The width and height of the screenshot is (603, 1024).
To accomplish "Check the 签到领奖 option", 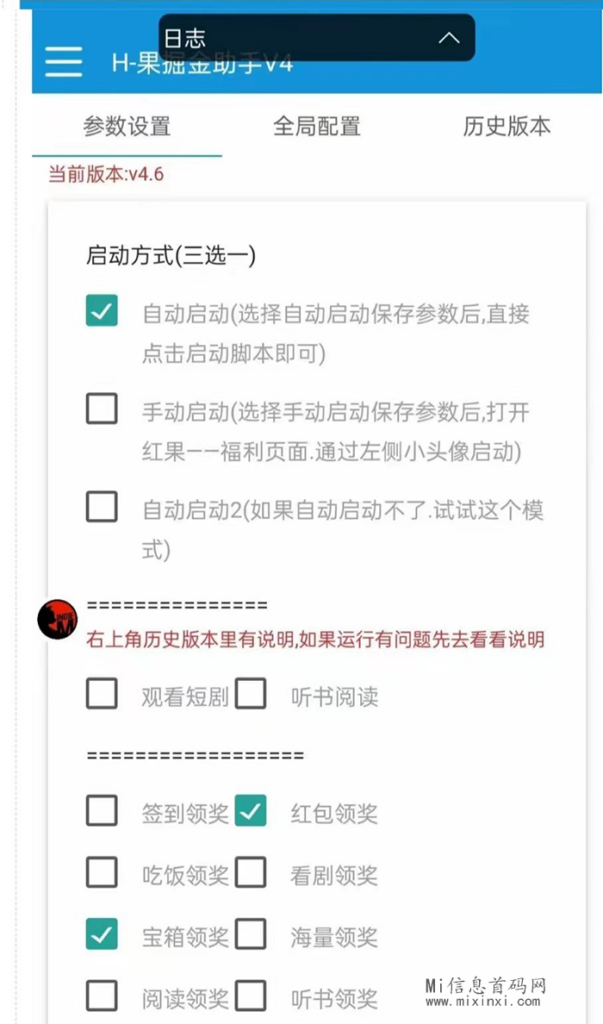I will click(101, 811).
